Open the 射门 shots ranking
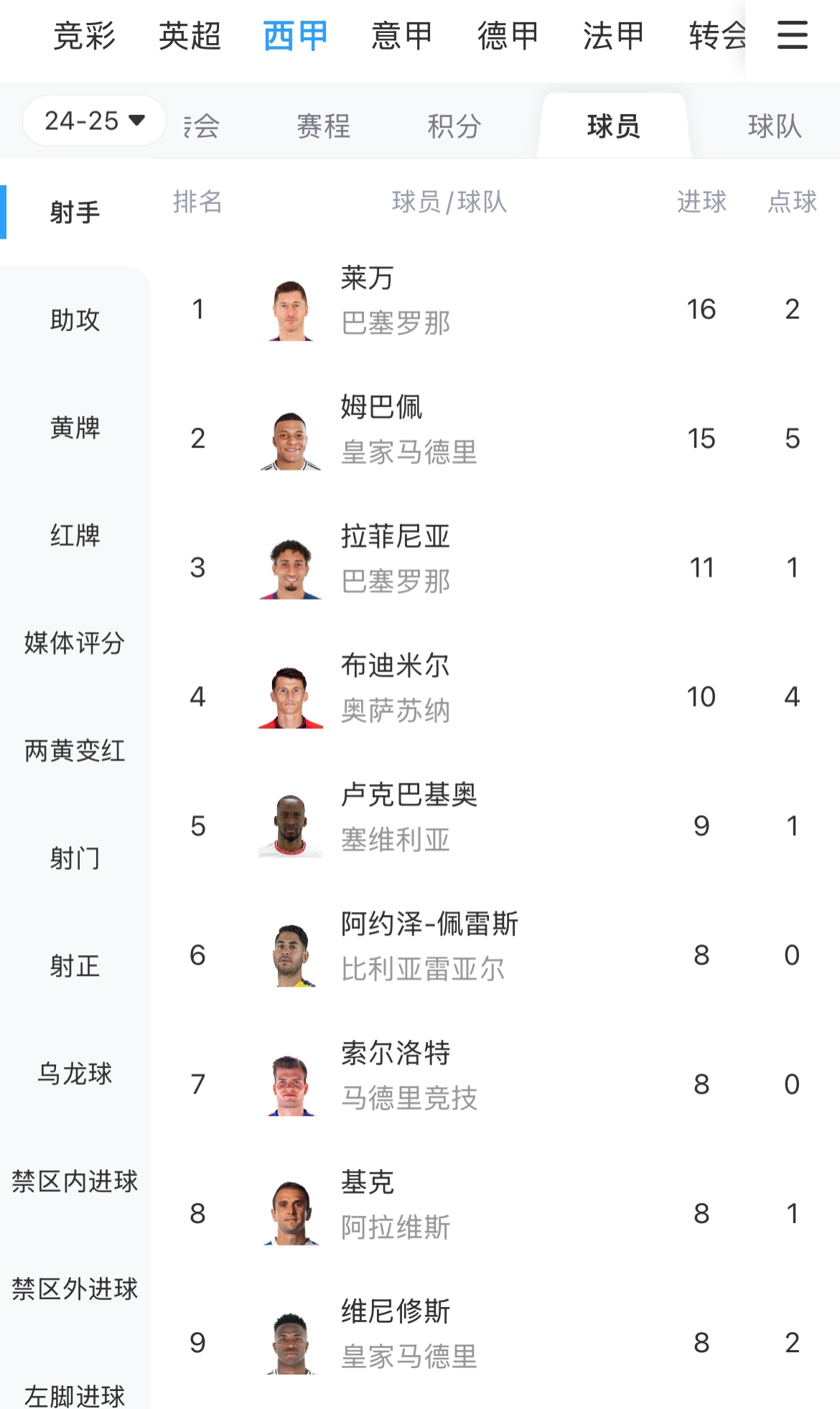Screen dimensions: 840x1409 [x=75, y=859]
